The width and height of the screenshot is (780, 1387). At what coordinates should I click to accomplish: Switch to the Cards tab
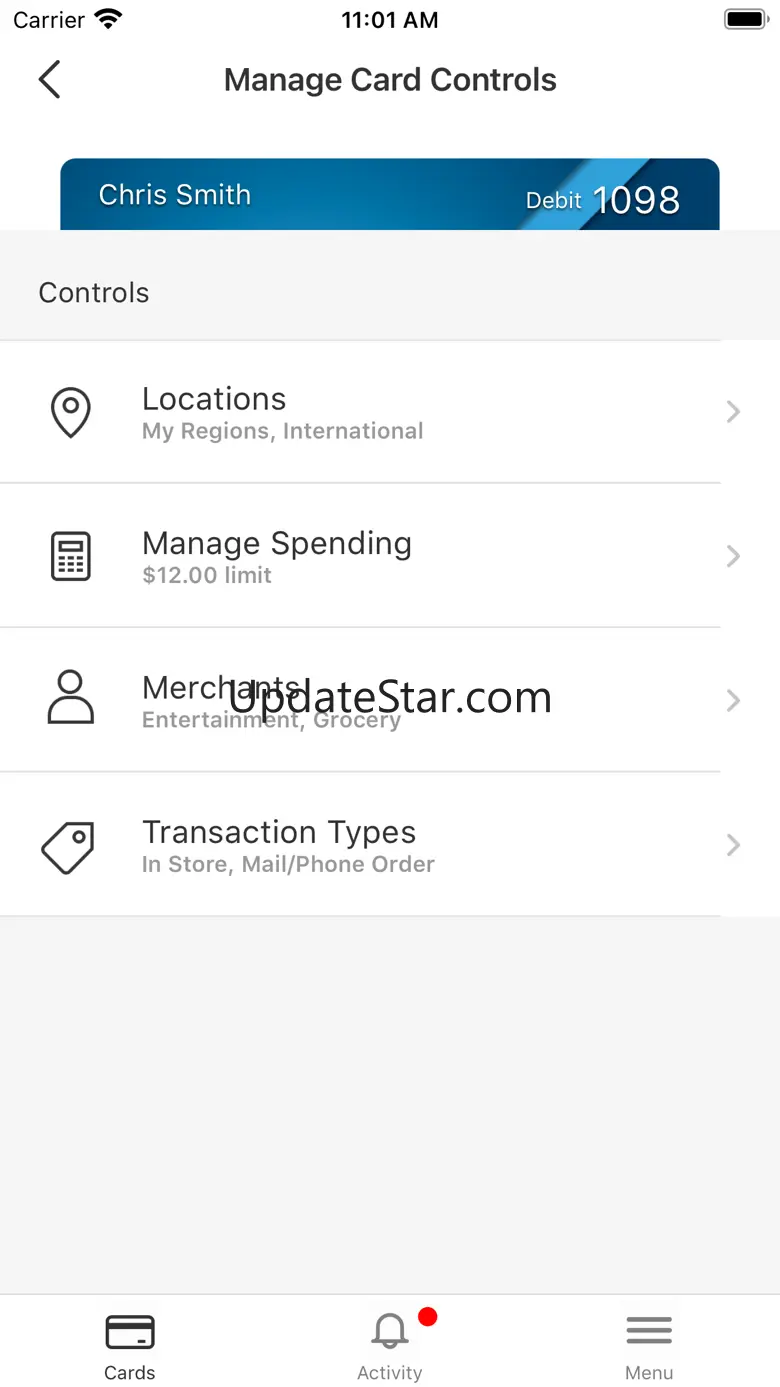[x=130, y=1346]
